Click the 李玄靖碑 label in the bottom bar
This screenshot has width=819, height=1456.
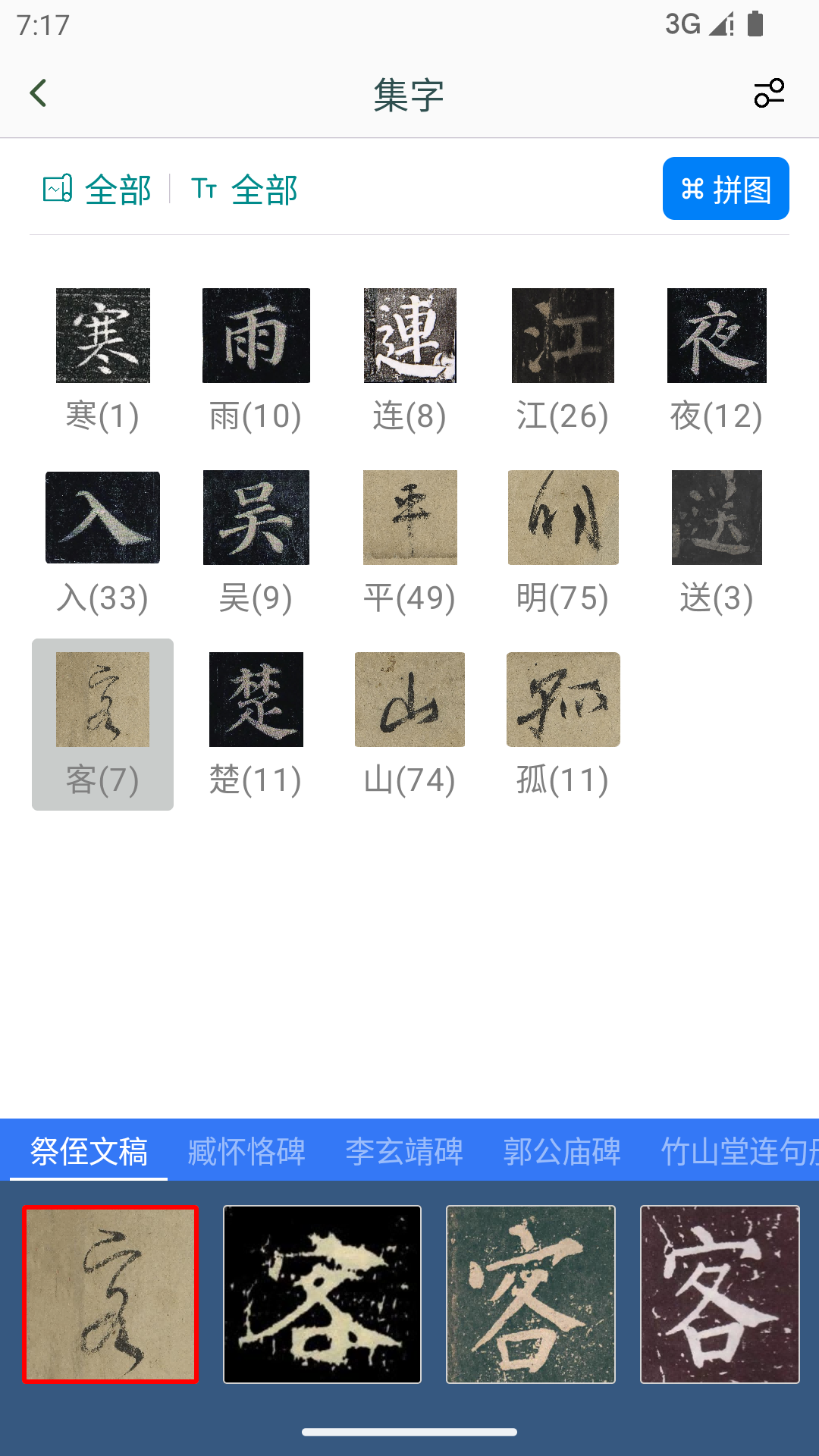pyautogui.click(x=404, y=1151)
